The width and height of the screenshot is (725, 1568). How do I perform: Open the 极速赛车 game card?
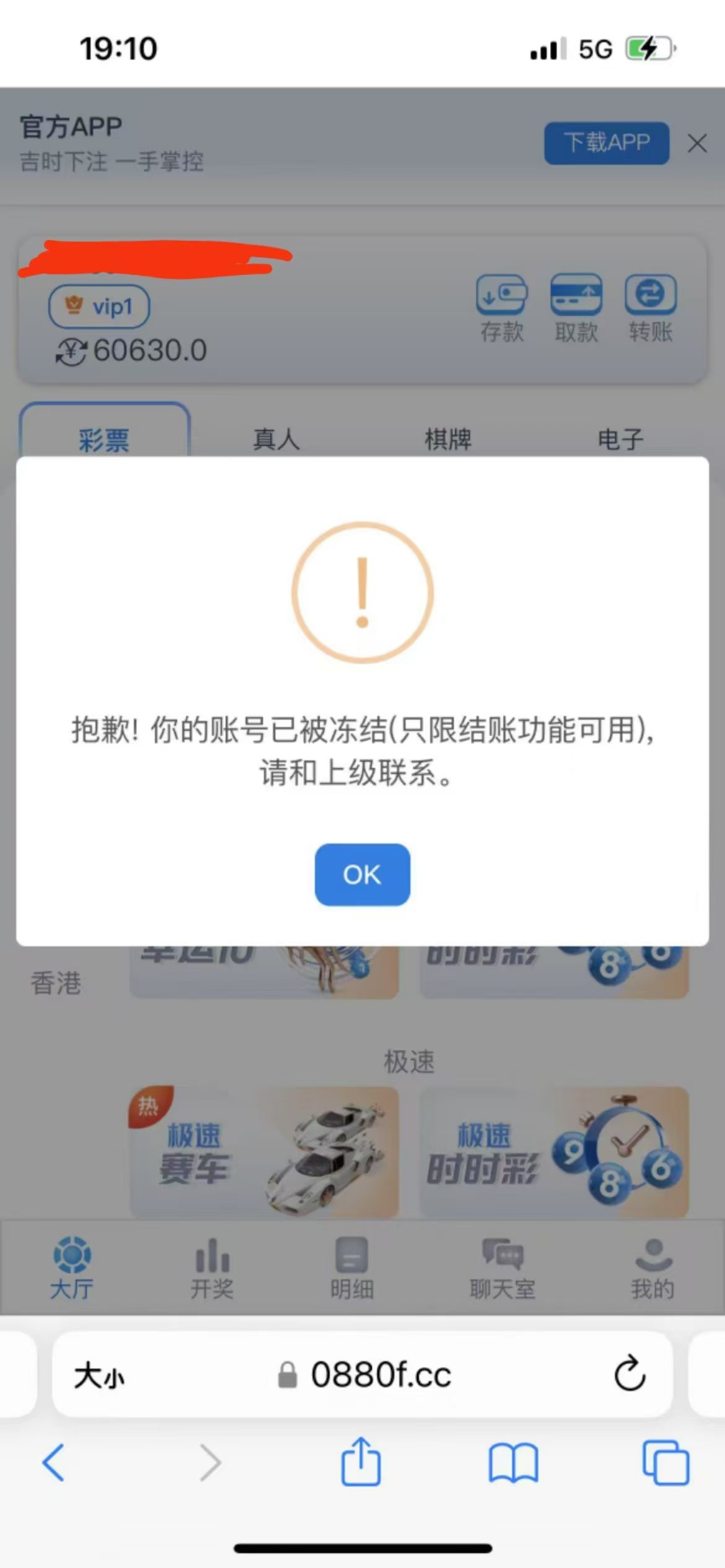264,1152
